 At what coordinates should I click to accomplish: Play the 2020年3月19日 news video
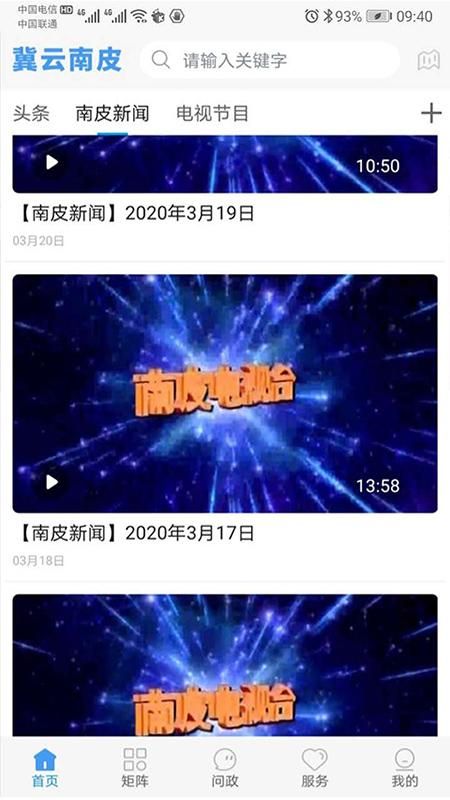52,163
